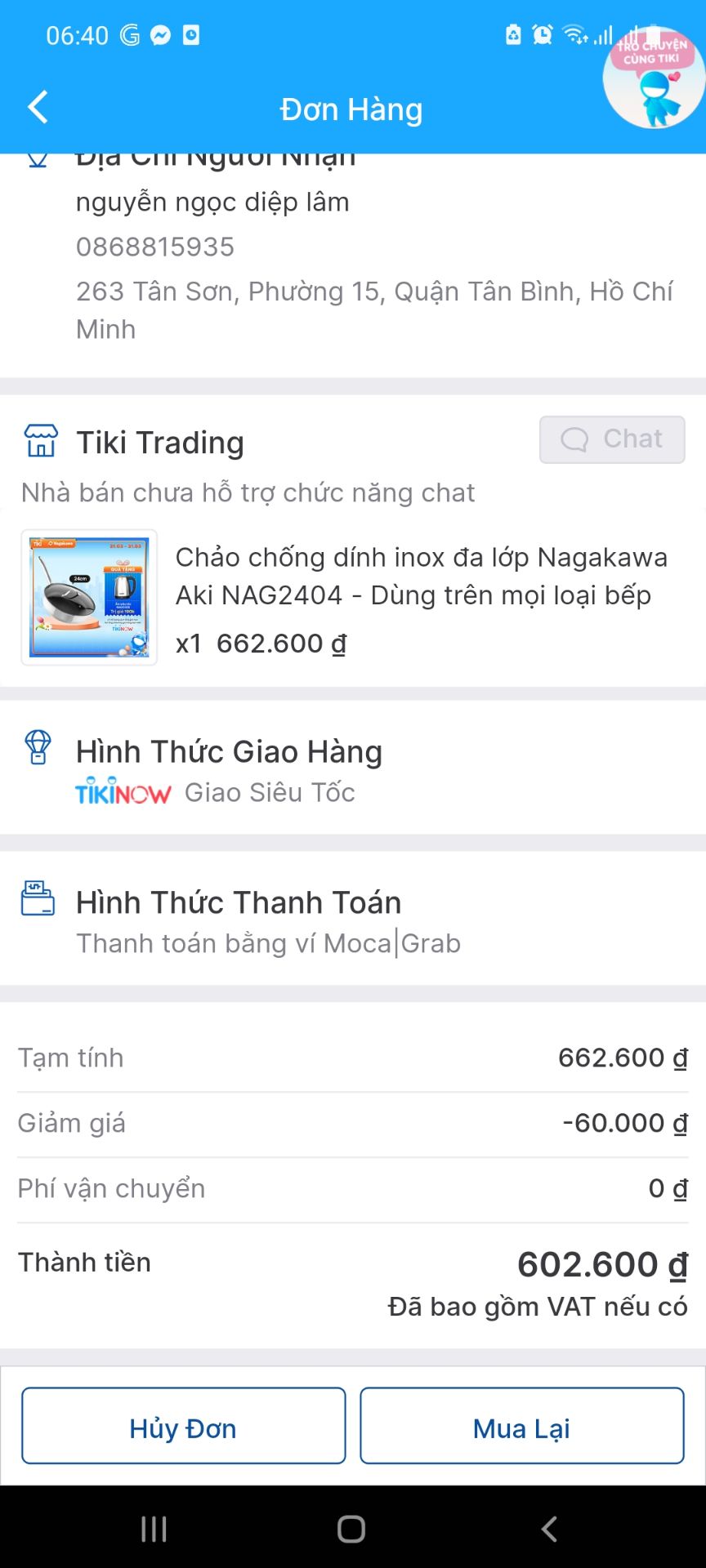Click the storefront icon beside Tiki Trading

click(x=40, y=441)
